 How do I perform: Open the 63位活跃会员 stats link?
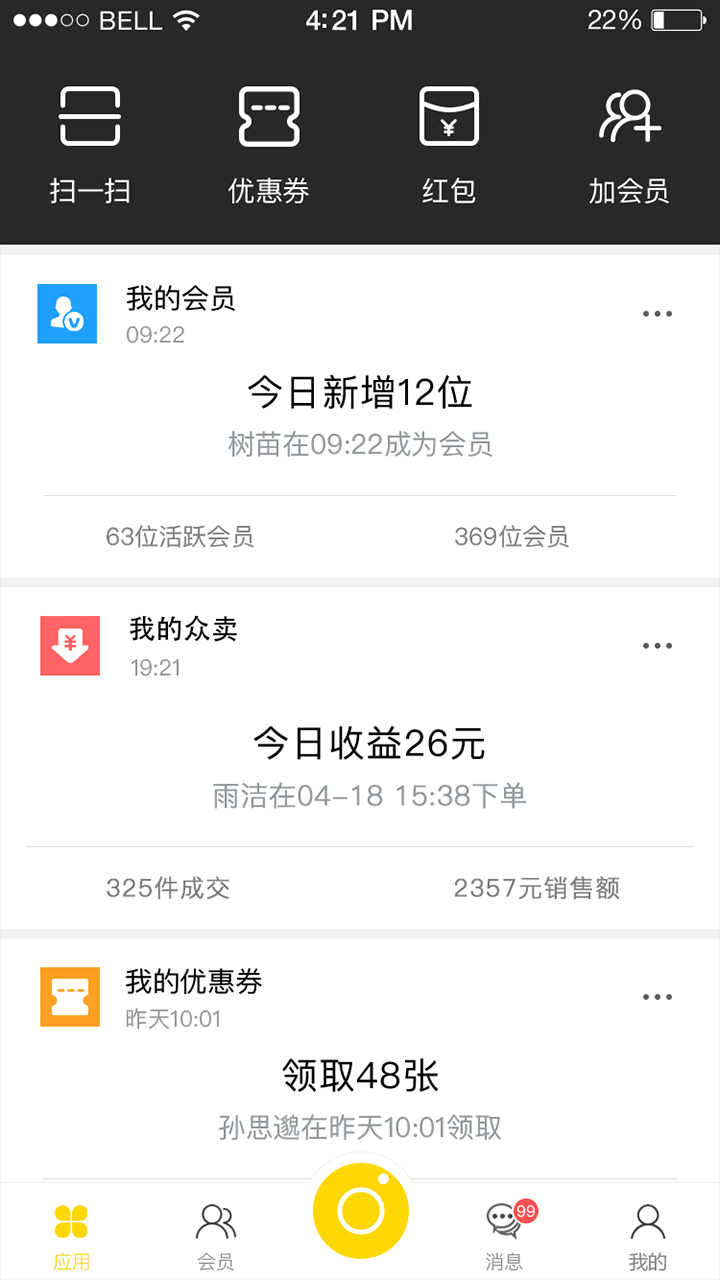180,537
